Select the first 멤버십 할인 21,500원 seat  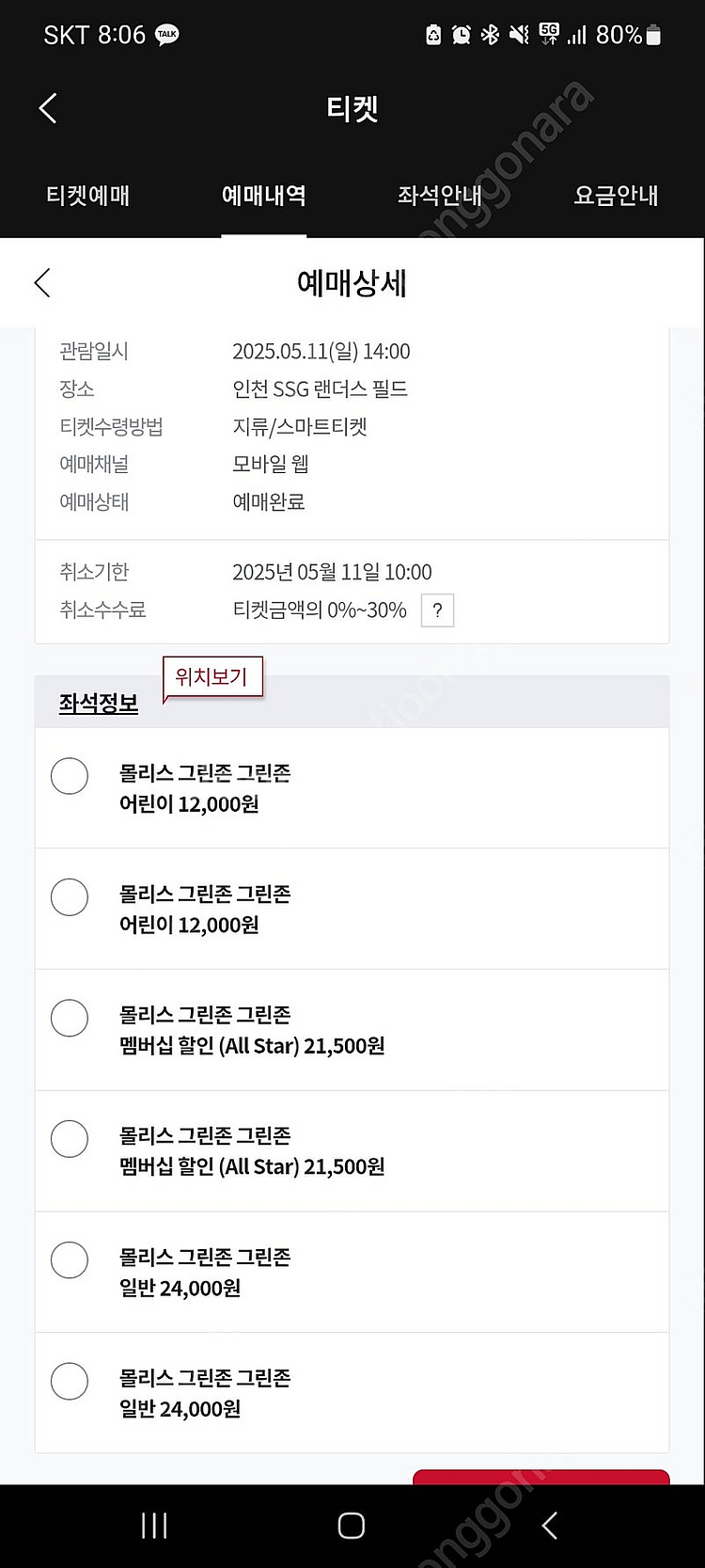69,1018
